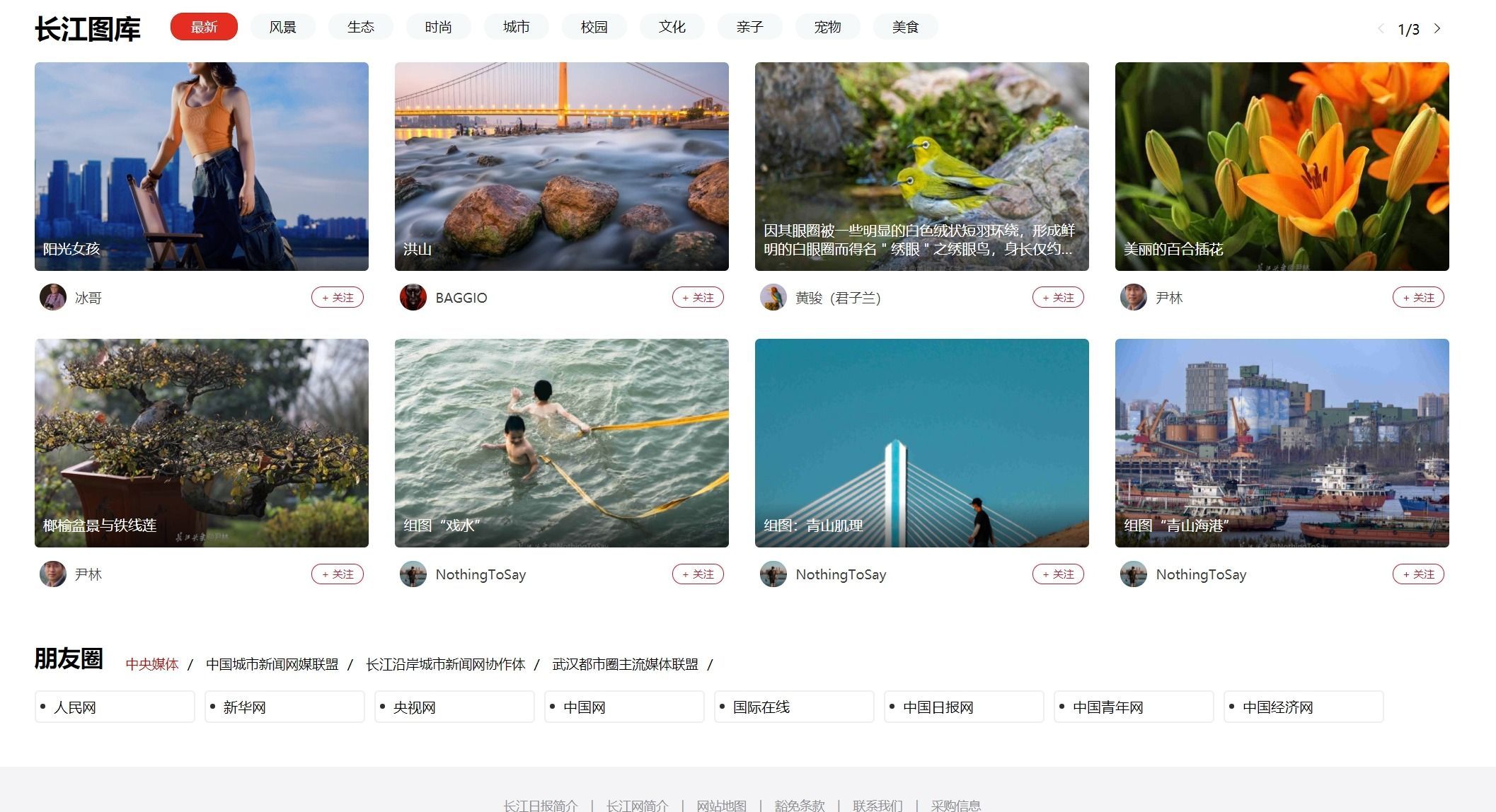The width and height of the screenshot is (1496, 812).
Task: Switch to 武汉都市圈主流媒体联盟 tab
Action: click(625, 664)
